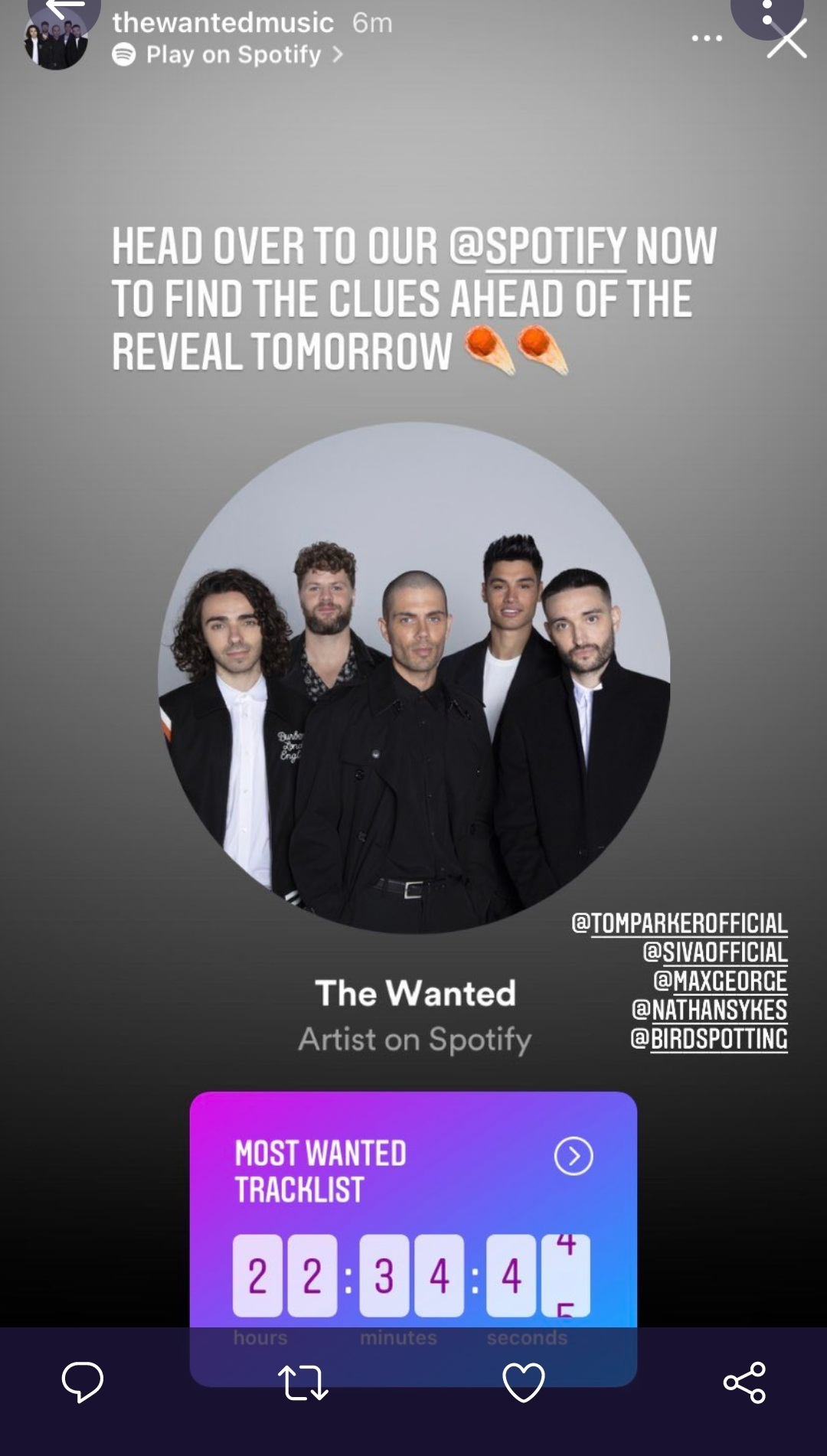827x1456 pixels.
Task: Like this story with the heart
Action: tap(524, 1383)
